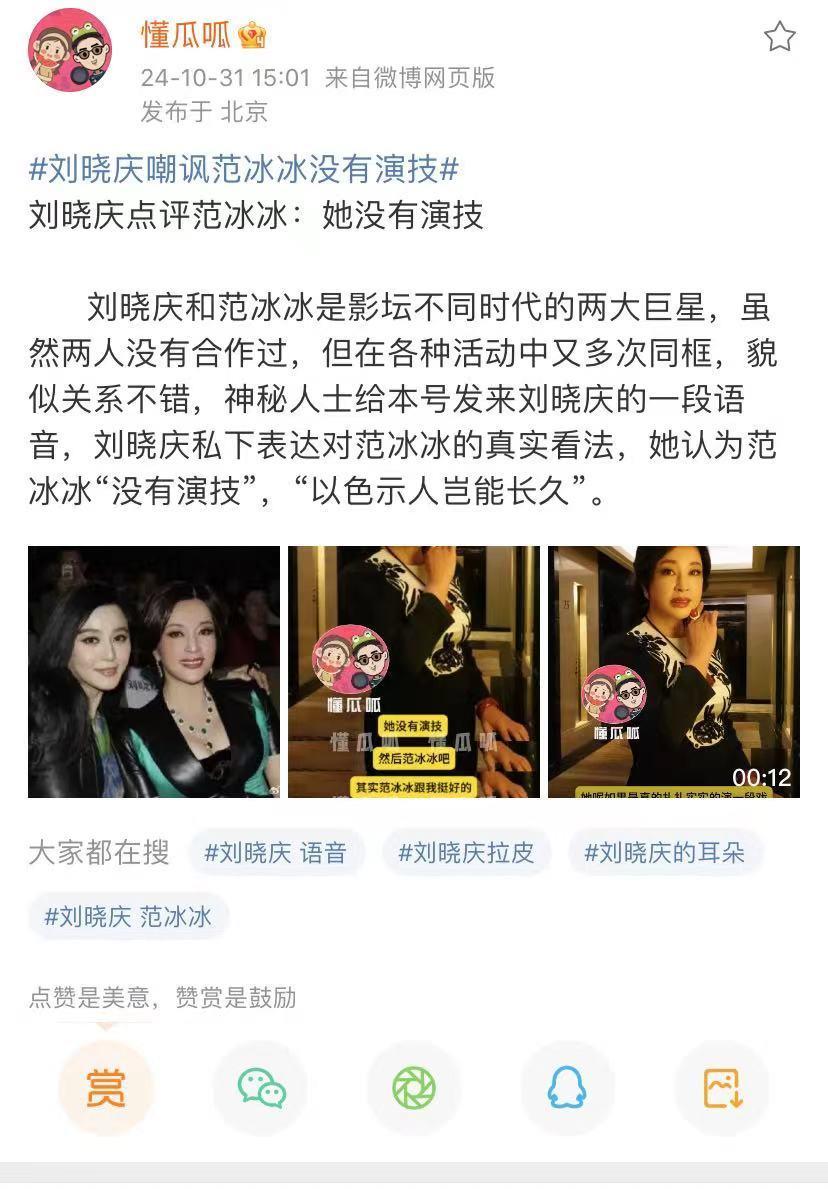Screen dimensions: 828x1189
Task: Share the post to WeChat
Action: click(x=261, y=1088)
